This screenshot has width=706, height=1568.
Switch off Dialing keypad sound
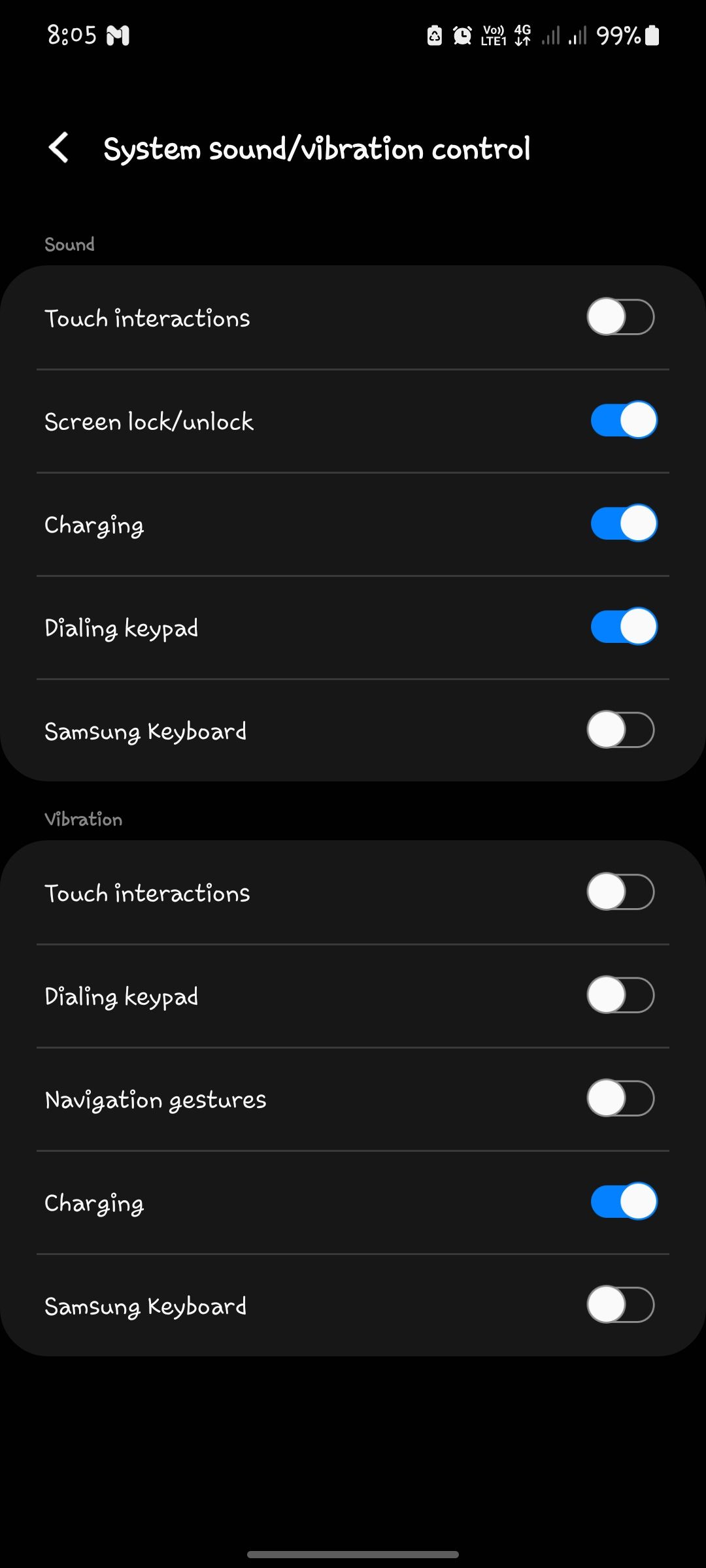click(x=624, y=627)
